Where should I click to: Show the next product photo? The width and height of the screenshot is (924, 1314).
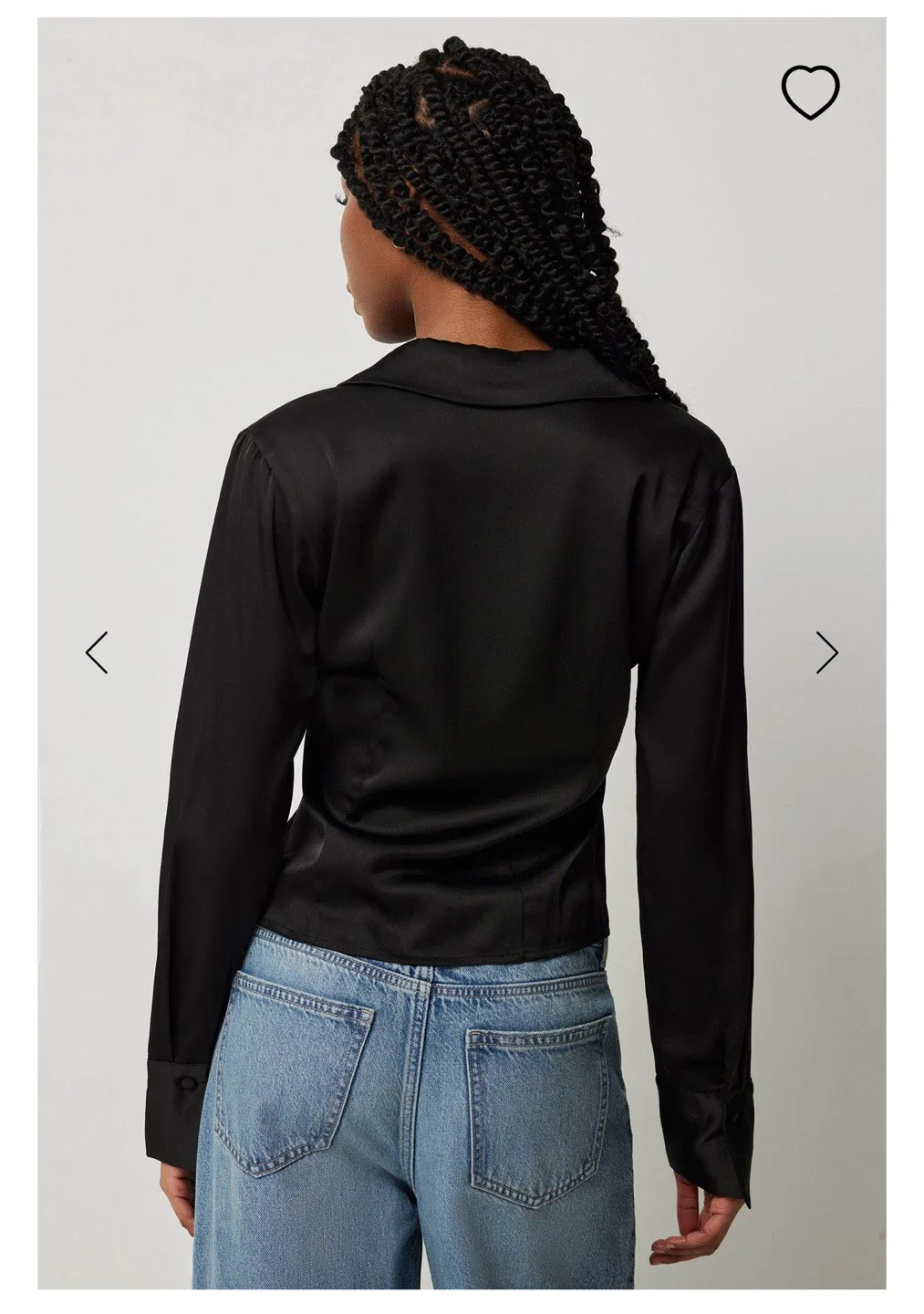[x=826, y=652]
